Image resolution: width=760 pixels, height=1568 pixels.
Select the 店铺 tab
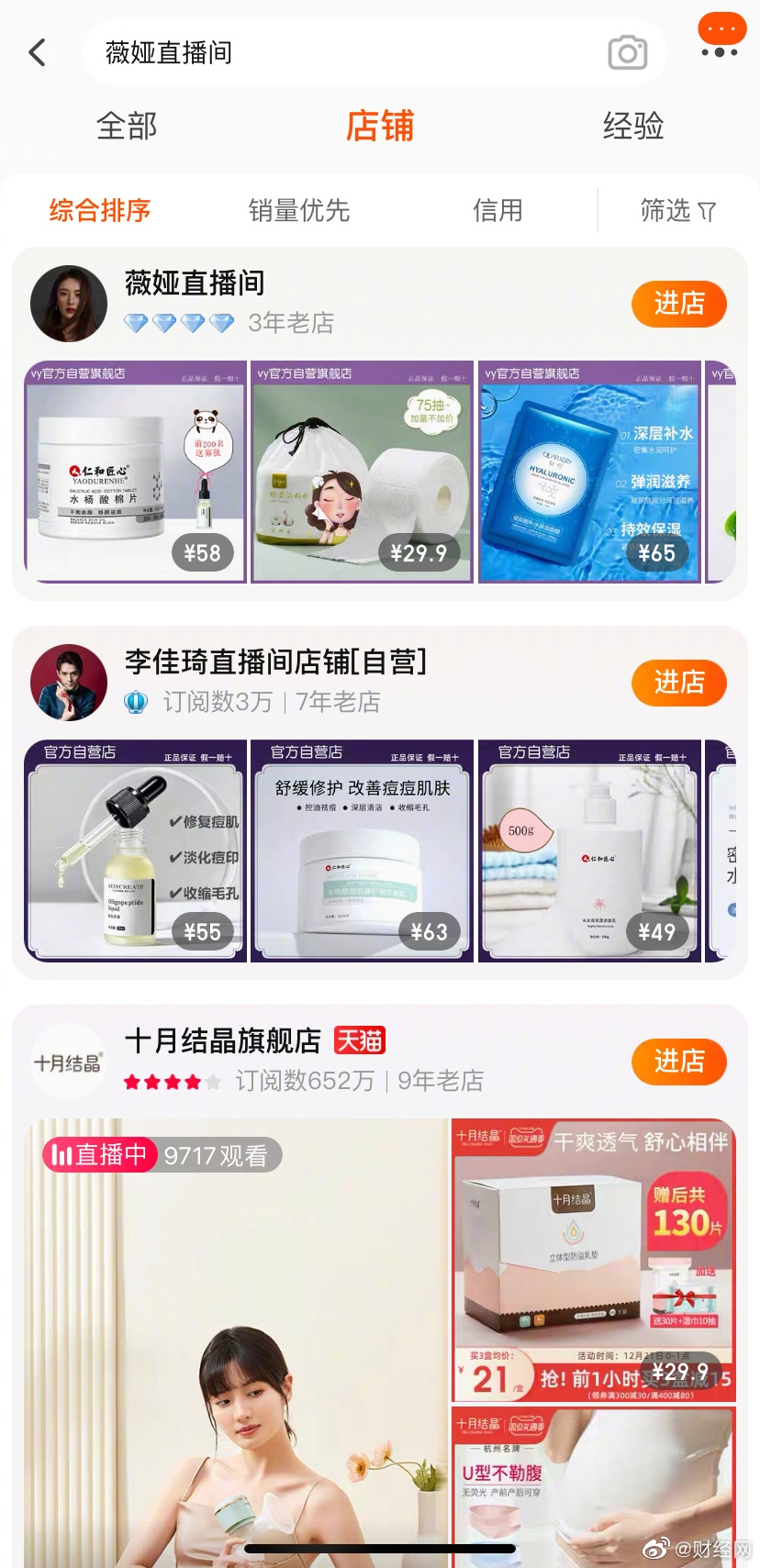point(379,126)
